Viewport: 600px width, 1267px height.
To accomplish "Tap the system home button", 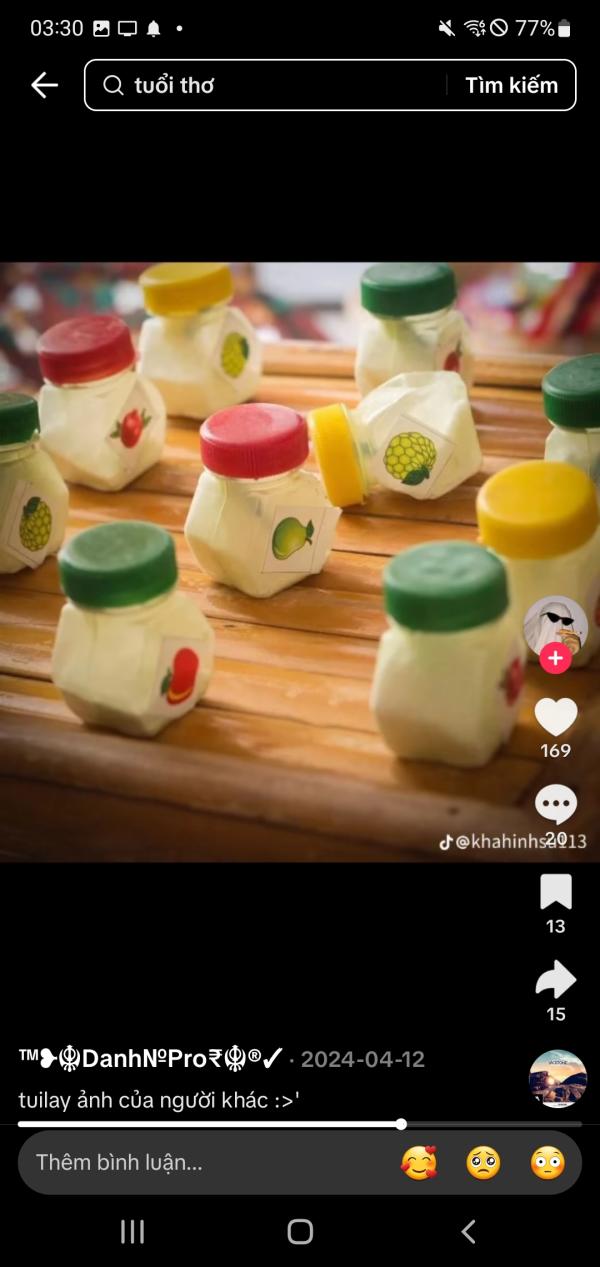I will click(300, 1231).
